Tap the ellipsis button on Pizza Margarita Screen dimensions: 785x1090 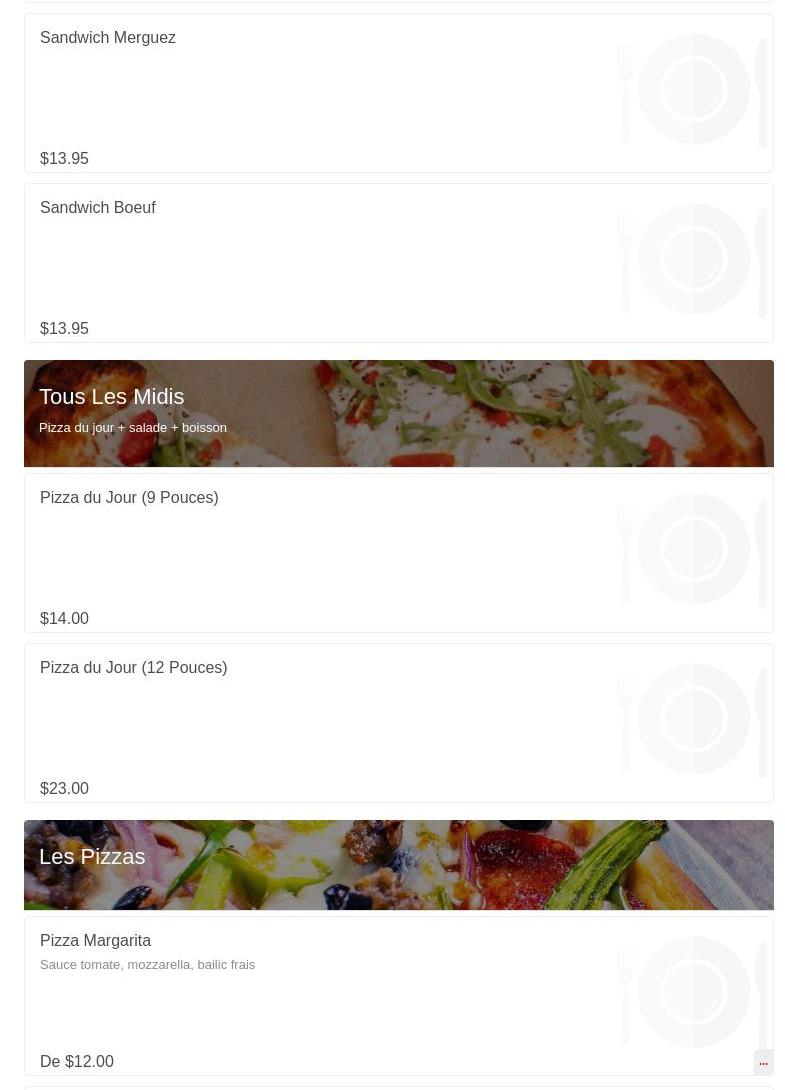click(x=763, y=1062)
